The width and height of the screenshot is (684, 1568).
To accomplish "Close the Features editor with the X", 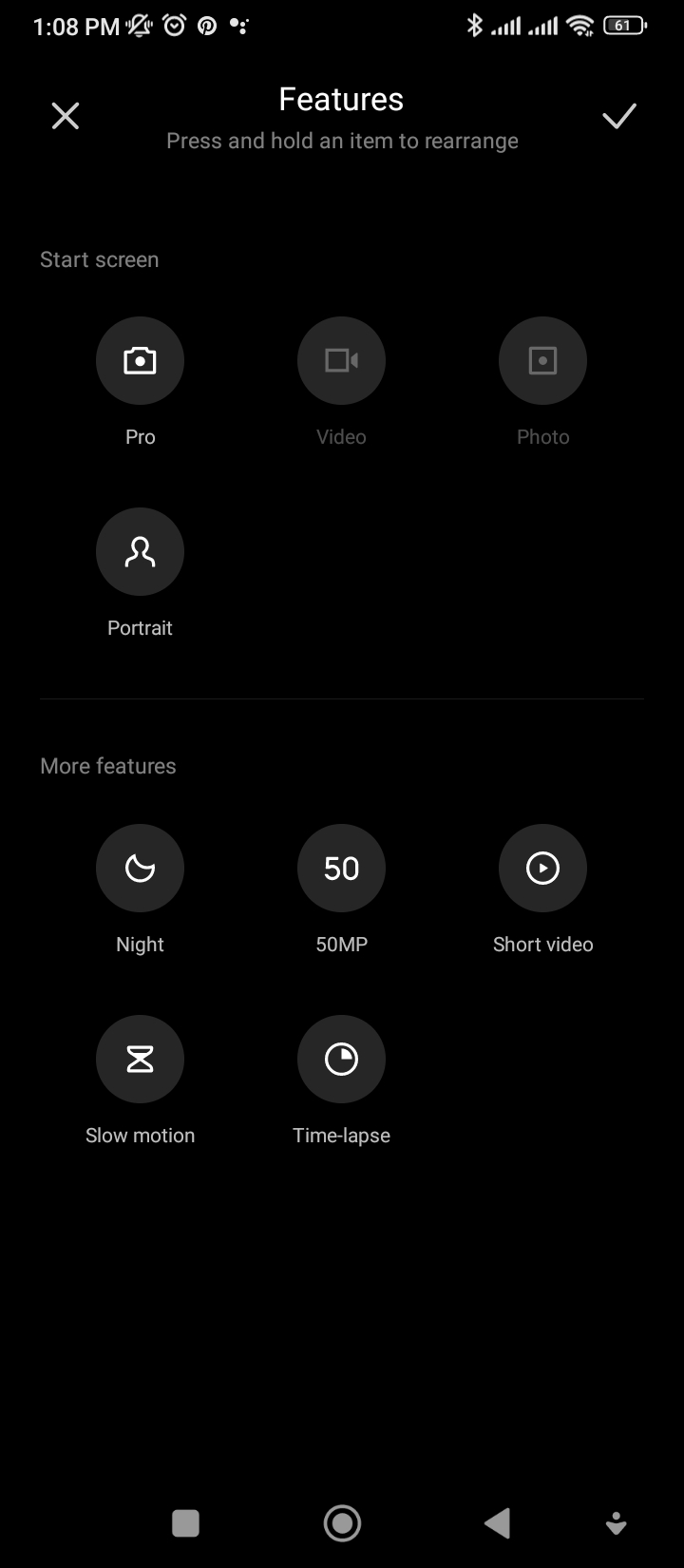I will (65, 116).
